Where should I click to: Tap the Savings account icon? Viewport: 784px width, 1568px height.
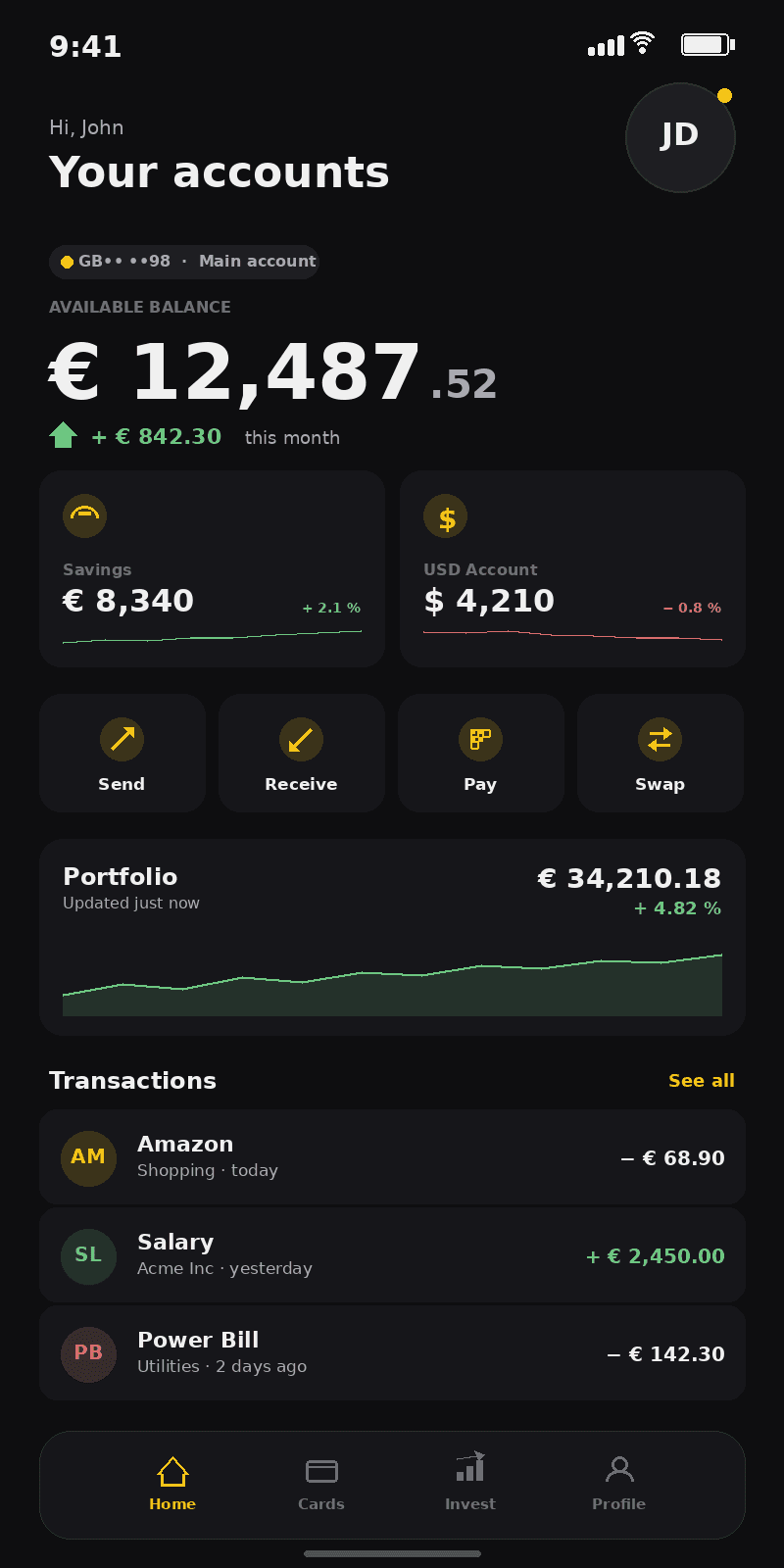84,515
